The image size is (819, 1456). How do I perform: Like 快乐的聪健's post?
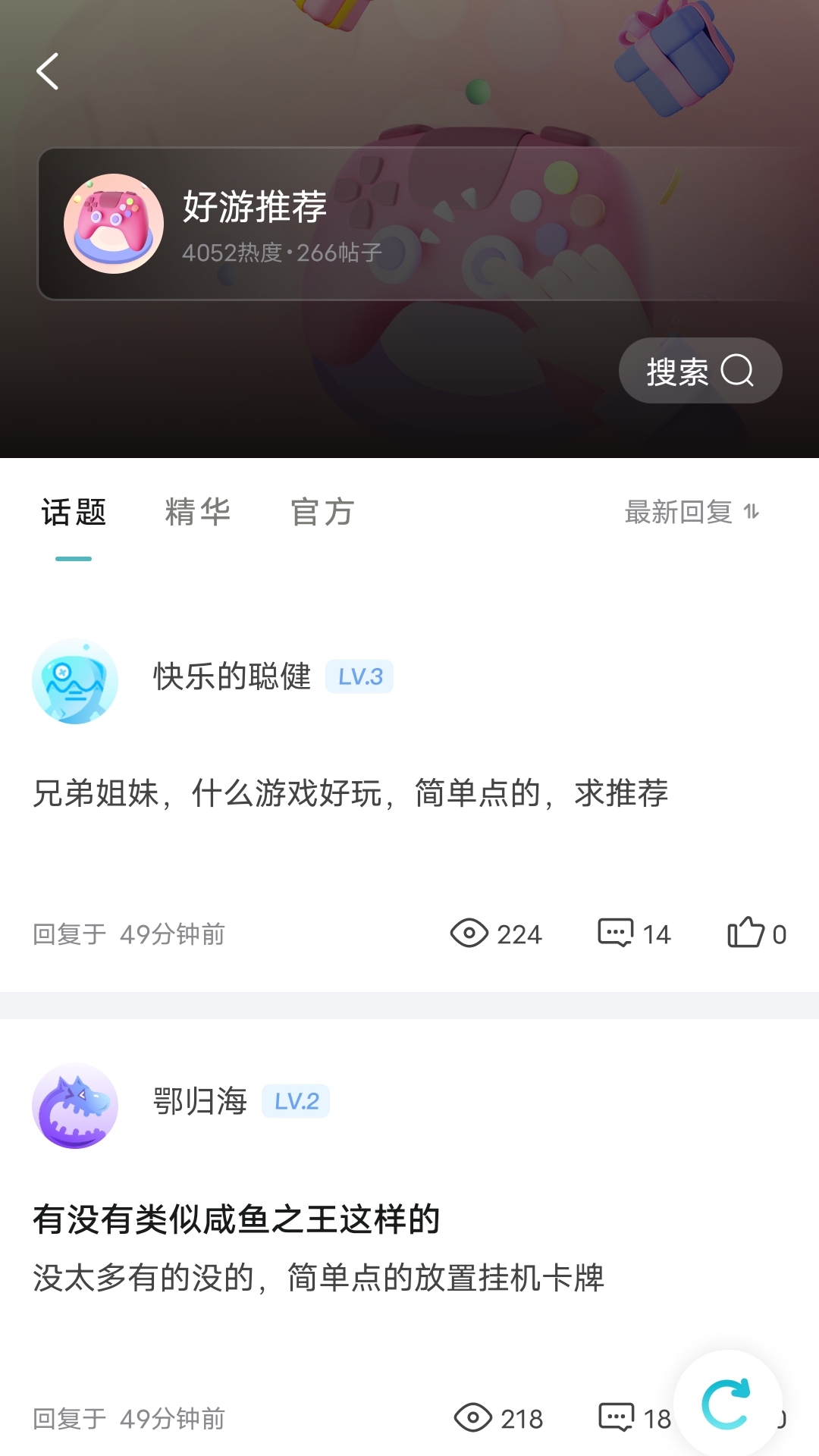[755, 934]
